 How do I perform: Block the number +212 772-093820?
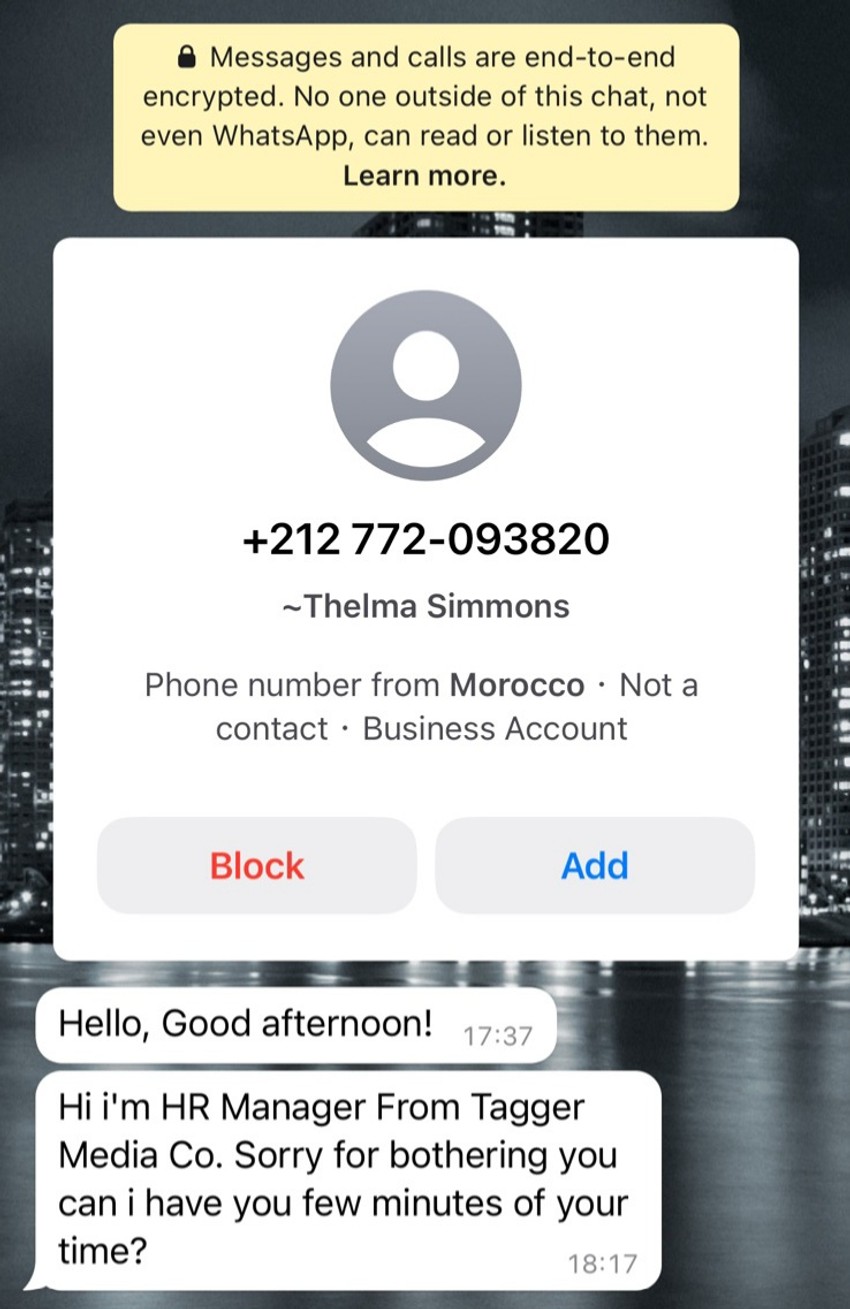pyautogui.click(x=256, y=865)
